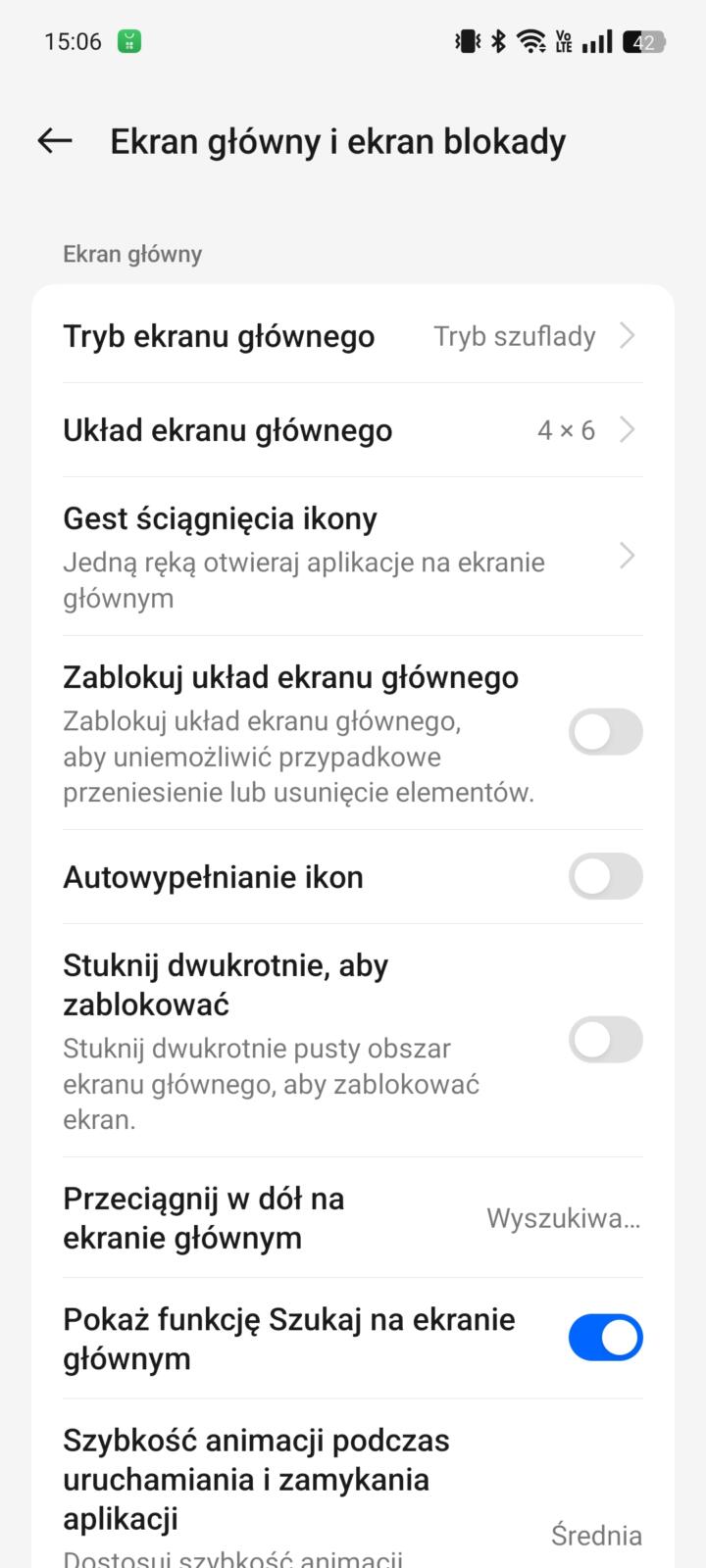
Task: Turn on Autowypełnianie ikon
Action: point(605,876)
